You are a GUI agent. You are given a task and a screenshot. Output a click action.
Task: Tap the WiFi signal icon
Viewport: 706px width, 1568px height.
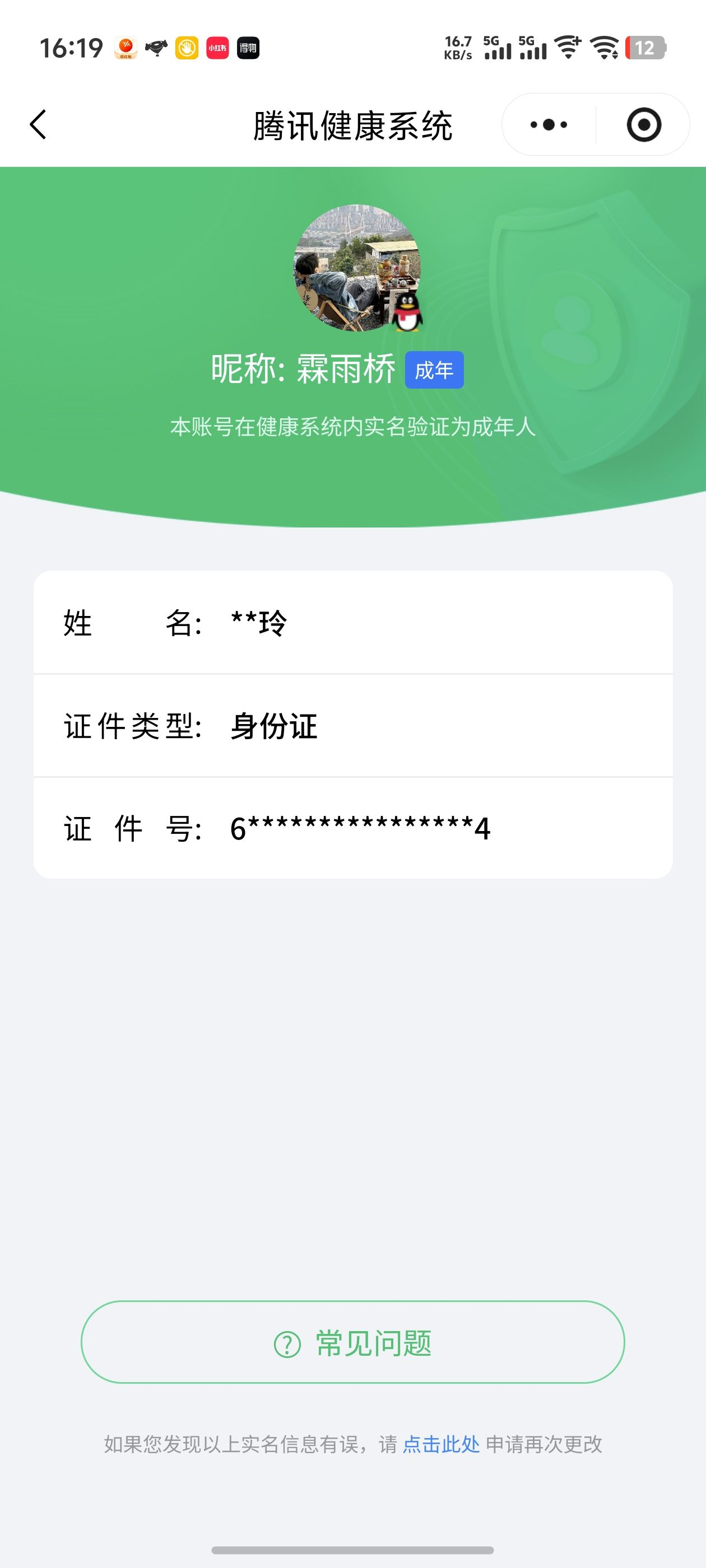point(568,49)
